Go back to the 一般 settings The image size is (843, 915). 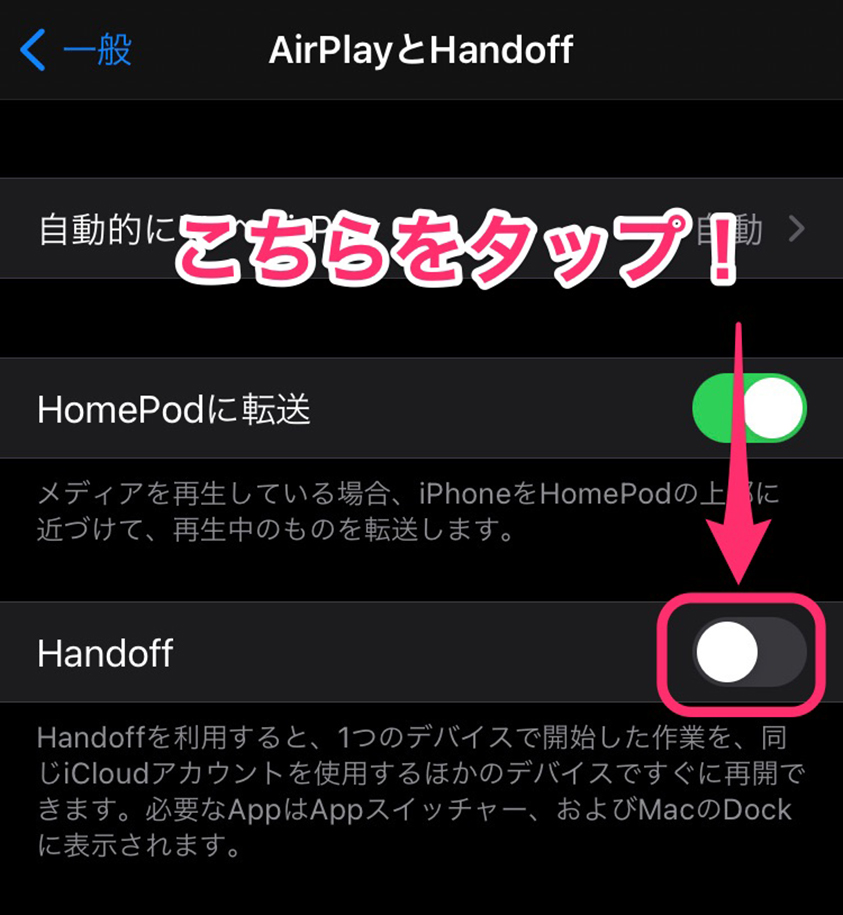[x=76, y=50]
